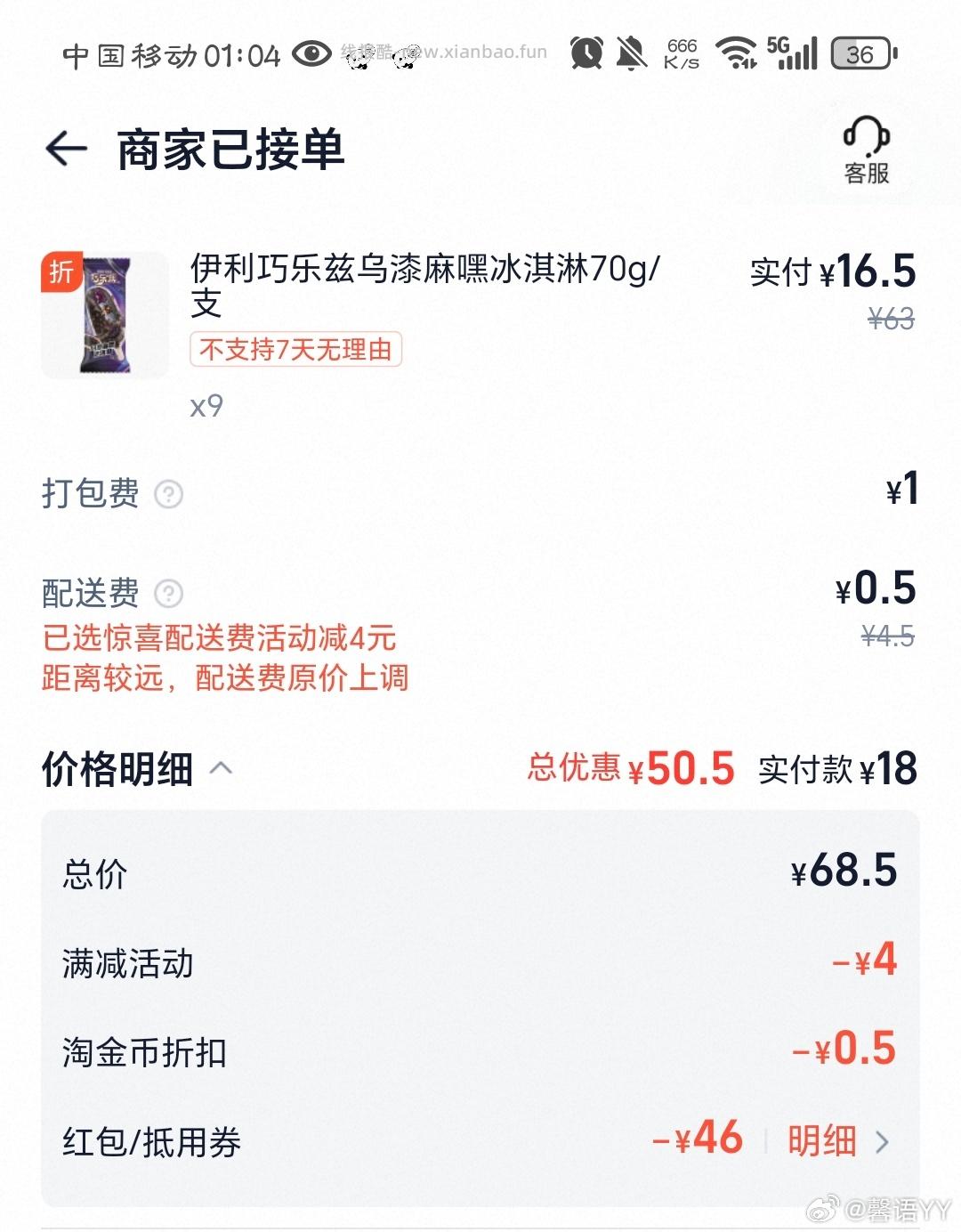
Task: Tap the battery indicator showing 36
Action: [857, 53]
